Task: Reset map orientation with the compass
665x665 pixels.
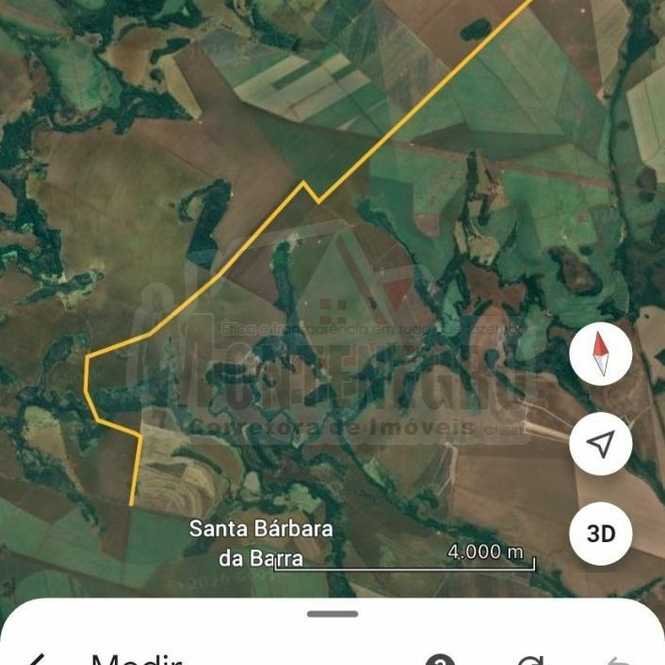Action: [601, 355]
